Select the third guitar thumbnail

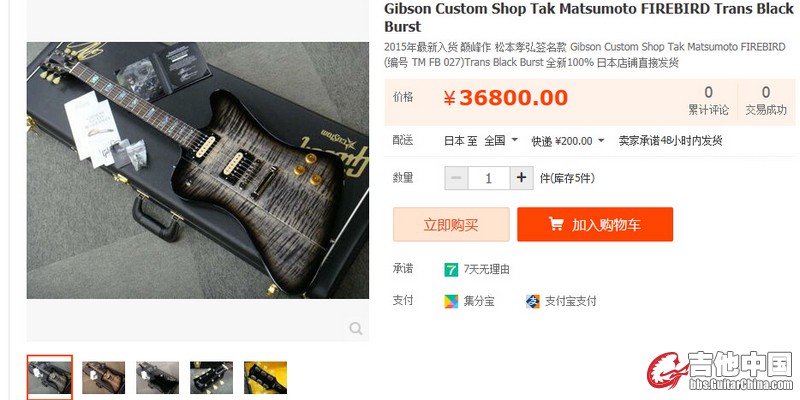click(x=157, y=377)
